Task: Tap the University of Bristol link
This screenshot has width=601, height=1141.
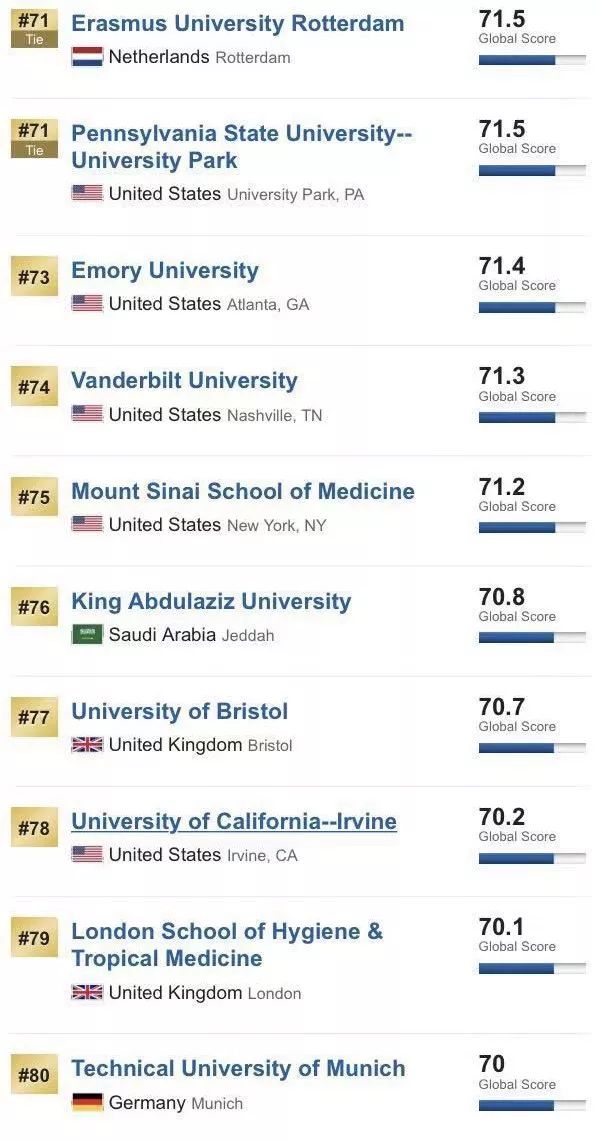Action: click(x=179, y=712)
